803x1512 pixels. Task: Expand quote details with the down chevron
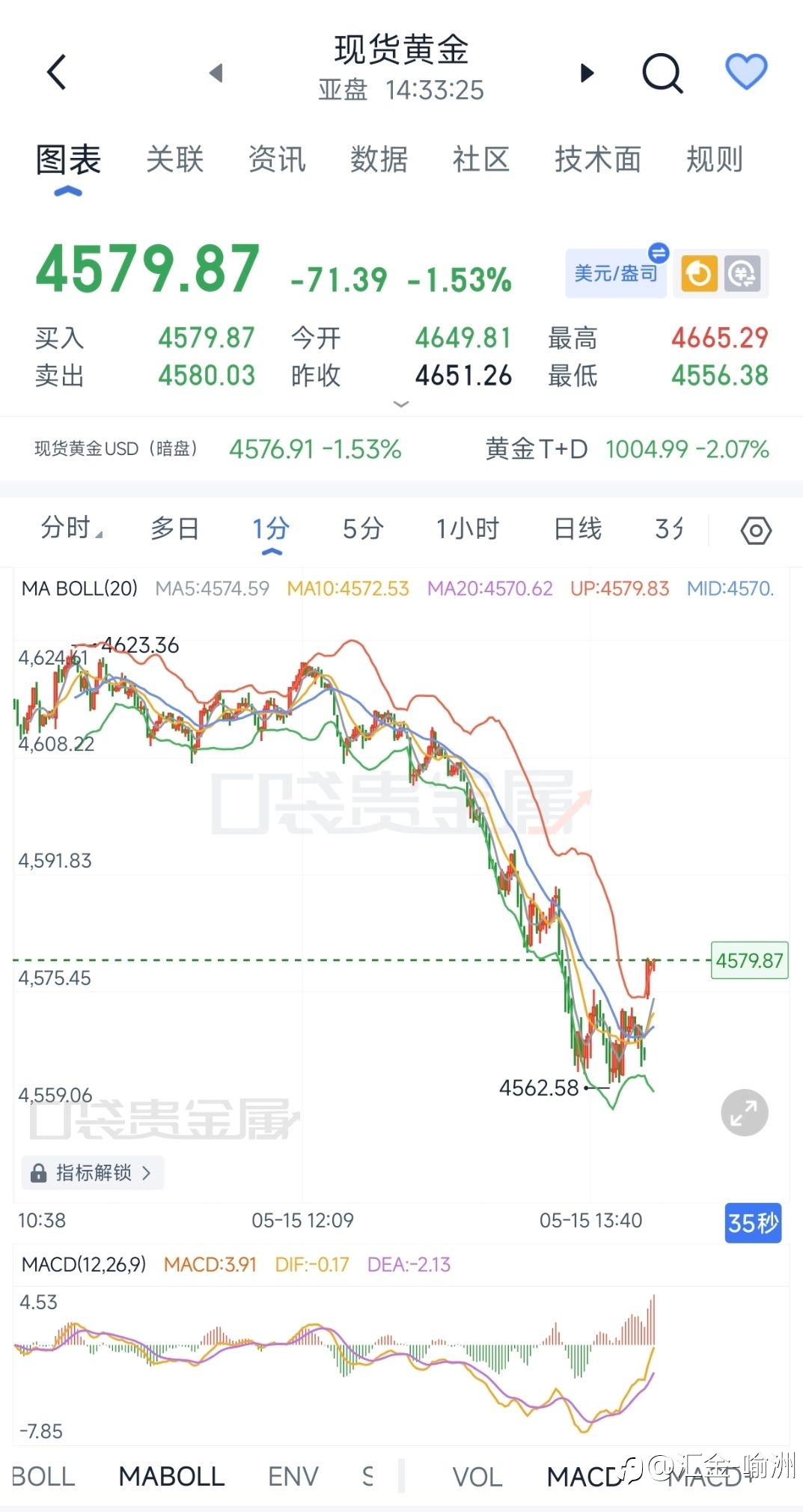click(x=401, y=404)
